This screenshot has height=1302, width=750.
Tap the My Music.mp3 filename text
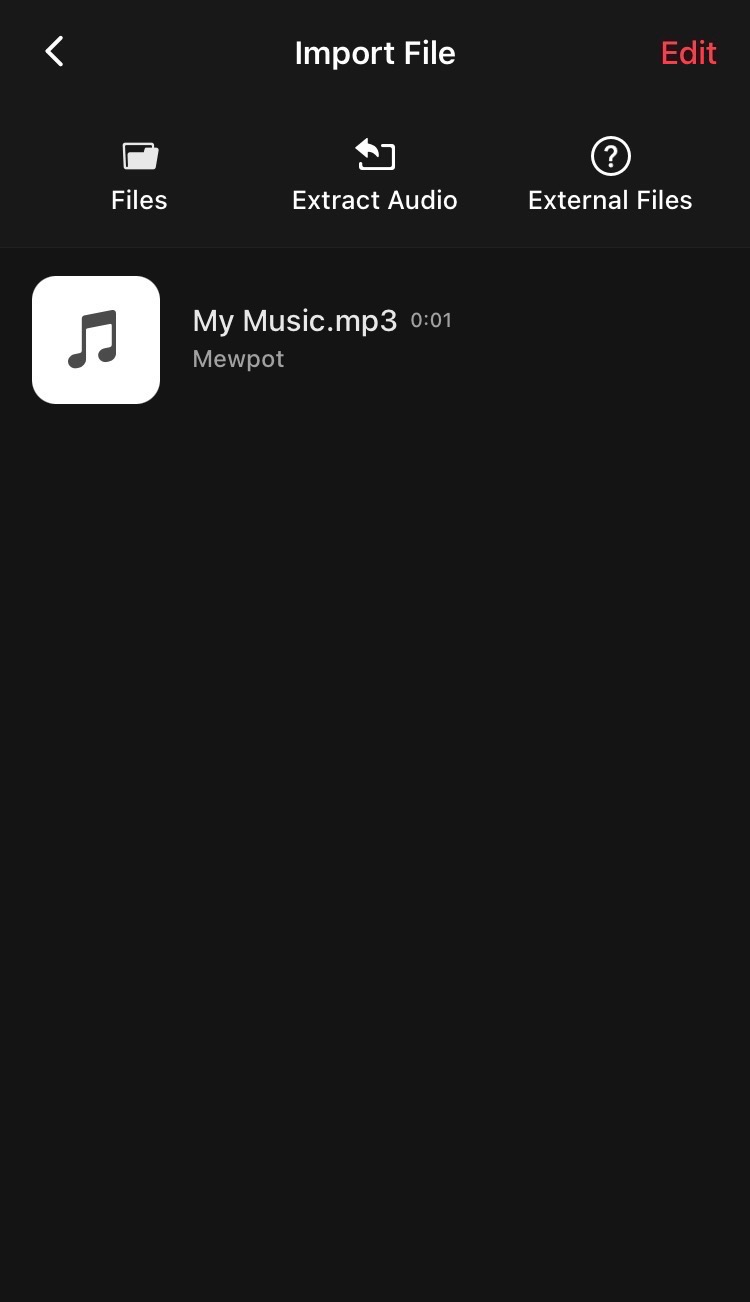point(295,320)
